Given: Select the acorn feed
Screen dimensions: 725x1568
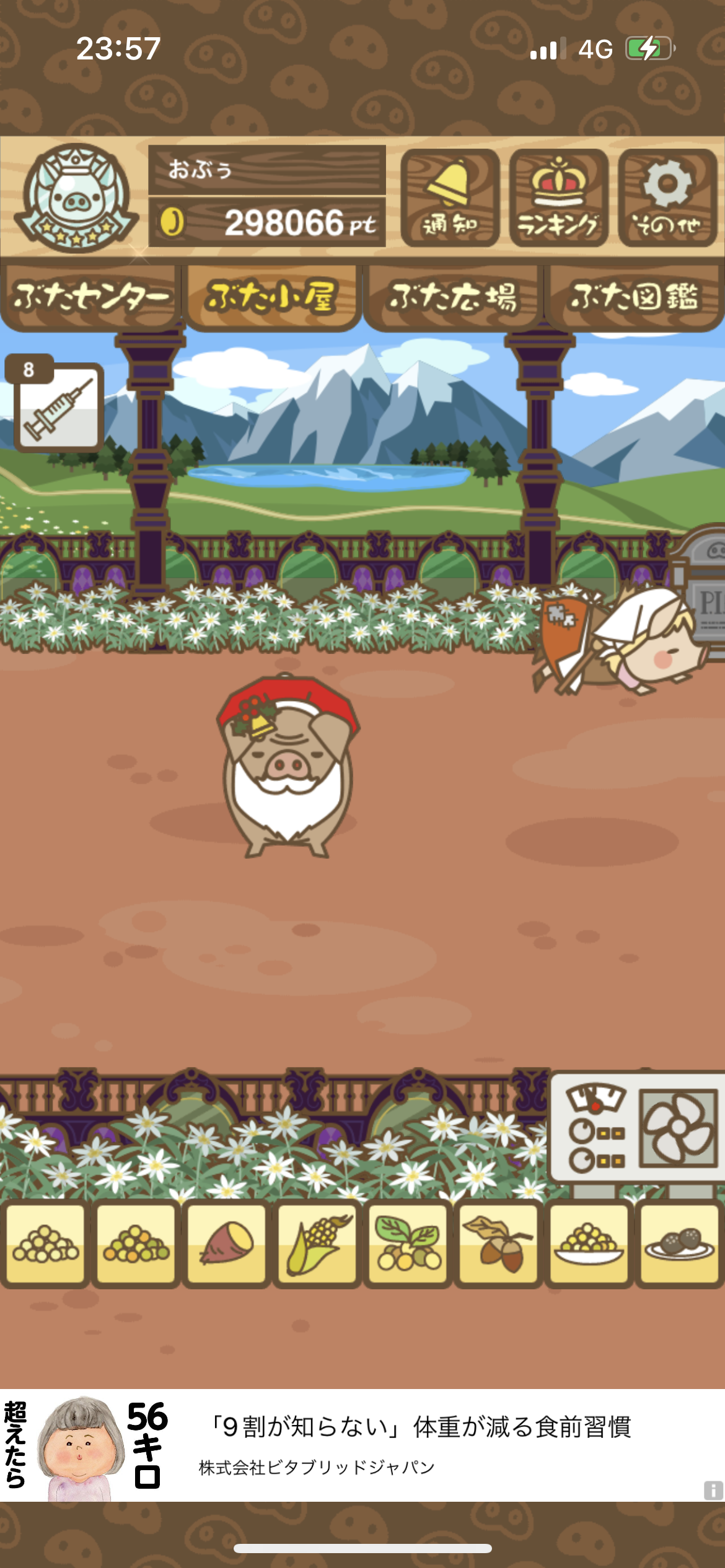Looking at the screenshot, I should [498, 1242].
